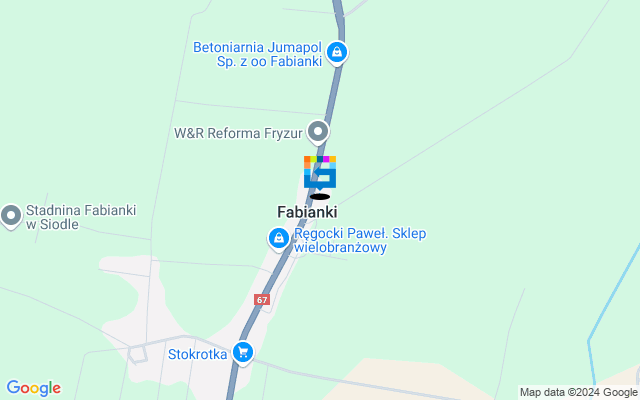The height and width of the screenshot is (400, 640).
Task: Select the W&R Reforma Fryzur marker
Action: click(x=319, y=131)
